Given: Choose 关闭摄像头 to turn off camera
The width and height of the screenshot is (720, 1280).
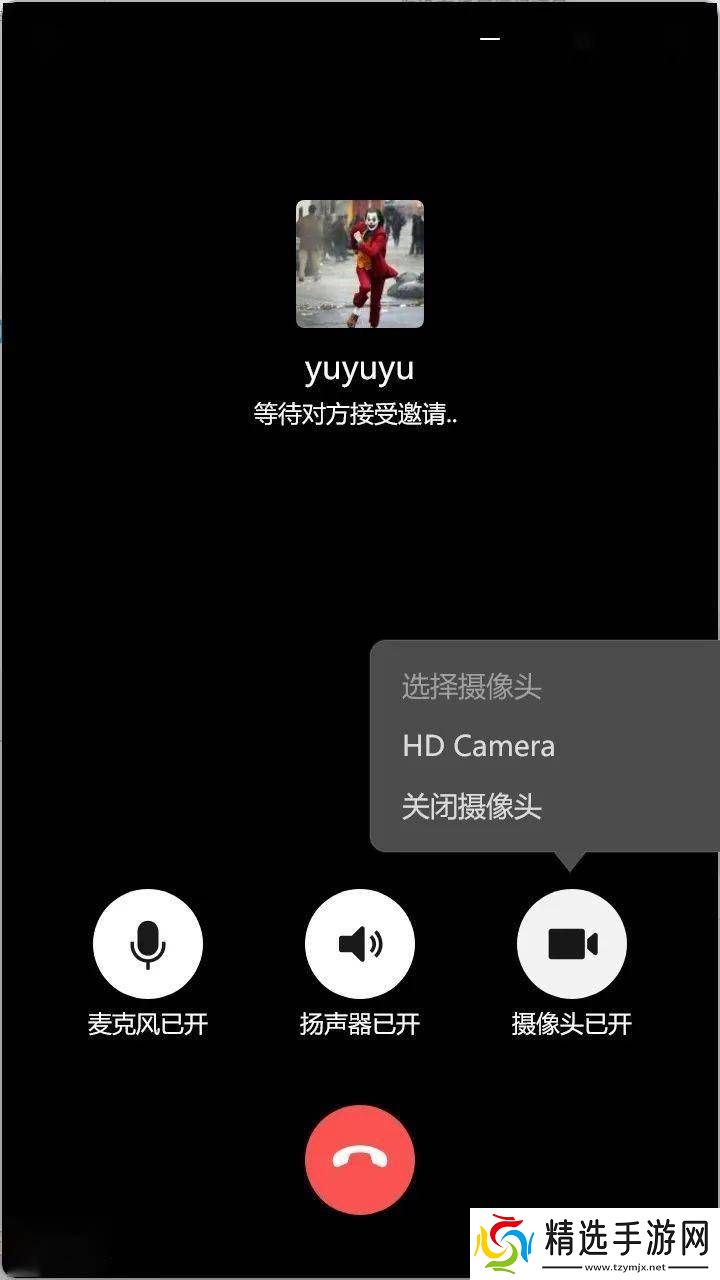Looking at the screenshot, I should tap(472, 807).
